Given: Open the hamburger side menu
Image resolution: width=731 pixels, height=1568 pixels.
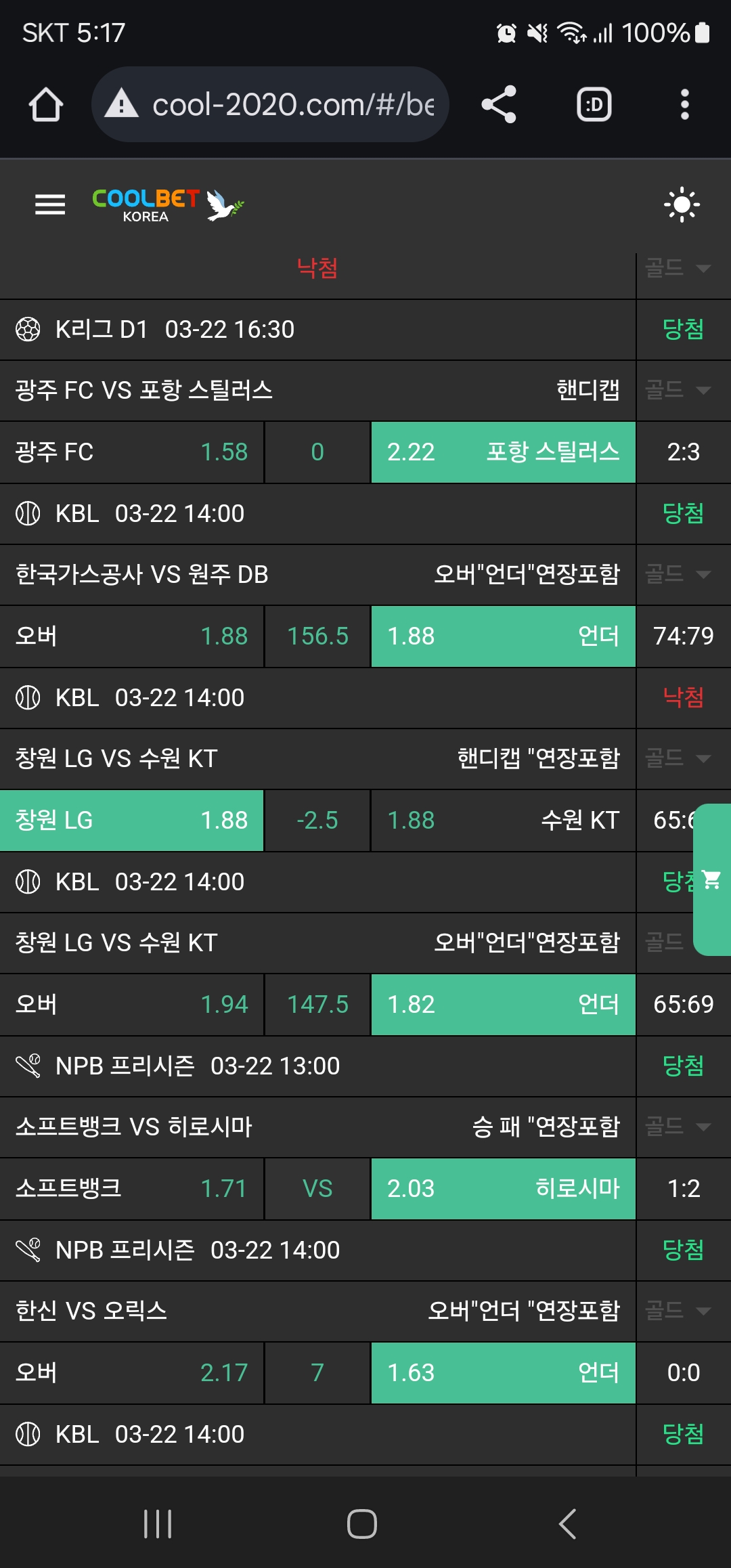Looking at the screenshot, I should click(50, 204).
